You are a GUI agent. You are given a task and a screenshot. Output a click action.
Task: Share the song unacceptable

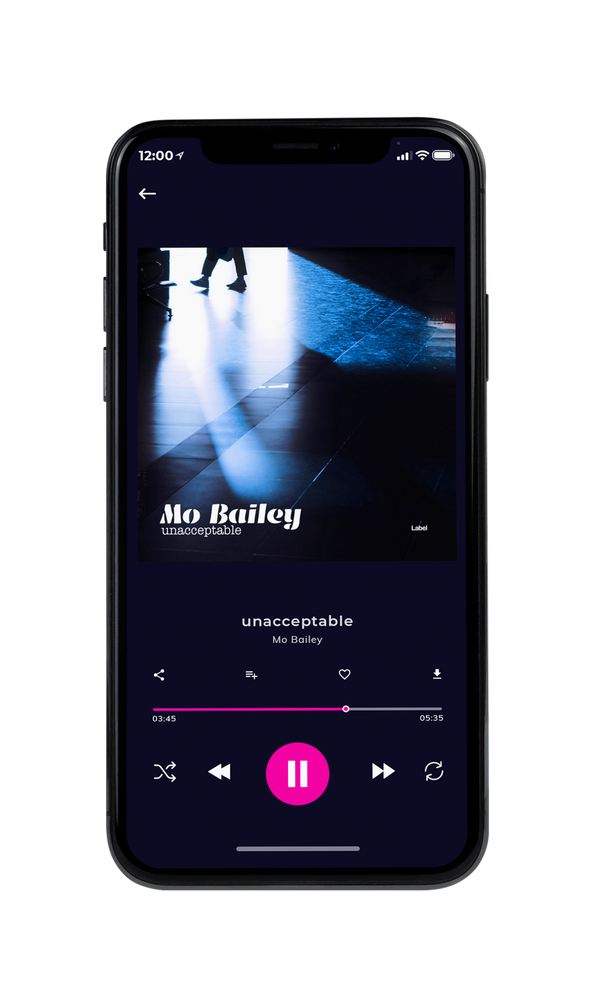point(159,675)
